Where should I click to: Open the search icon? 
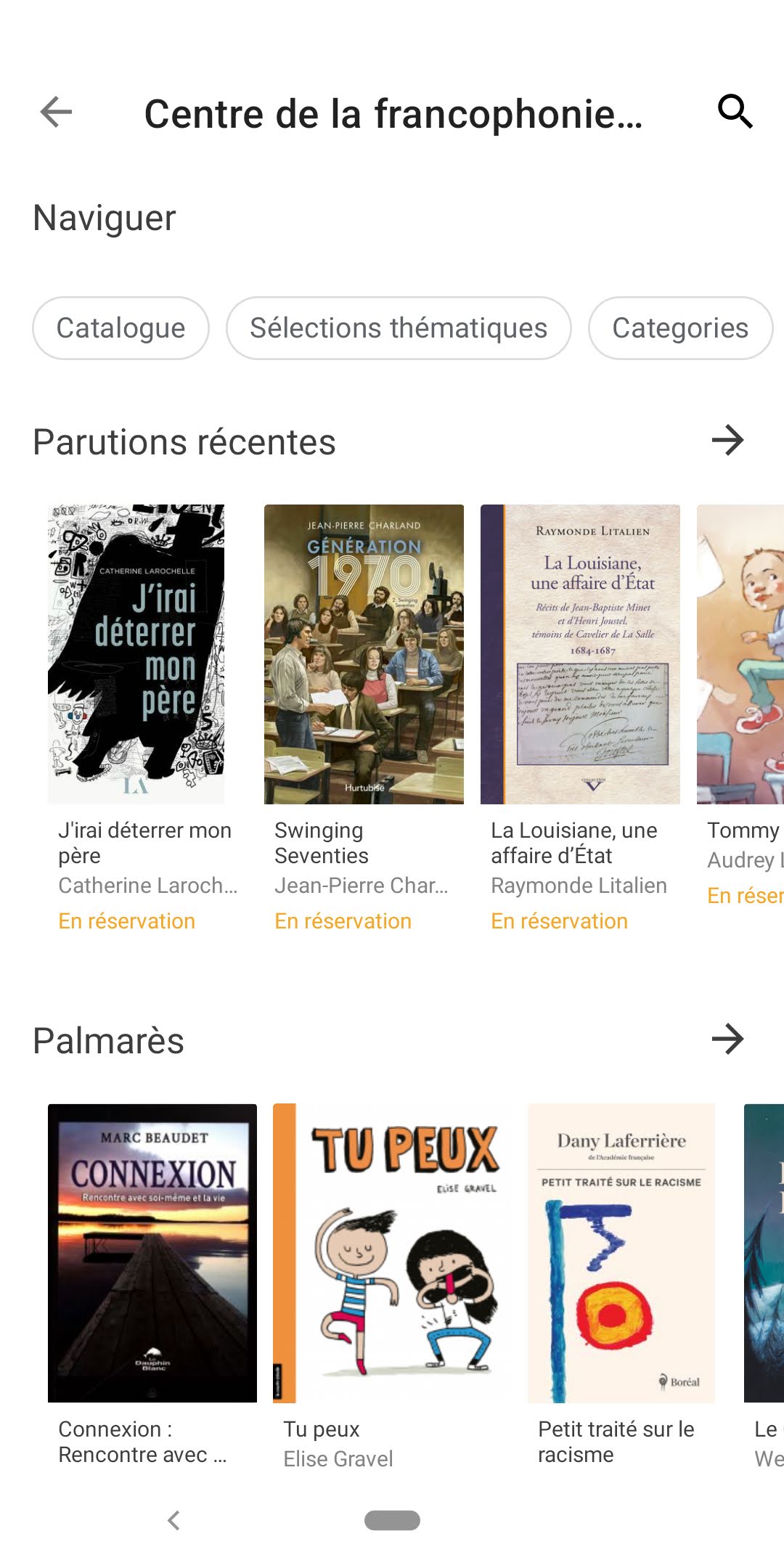[x=735, y=112]
